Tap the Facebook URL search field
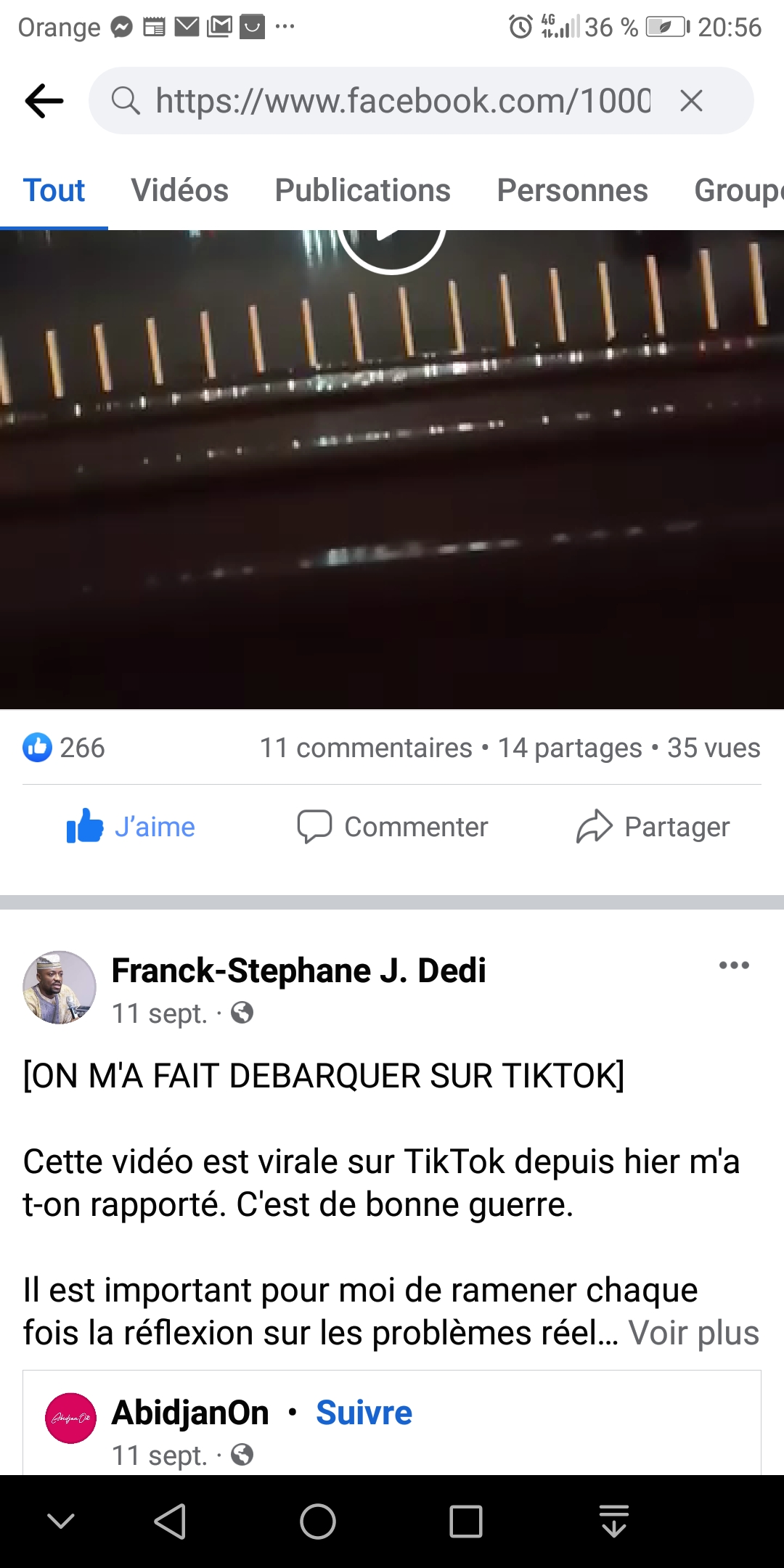 (x=403, y=101)
